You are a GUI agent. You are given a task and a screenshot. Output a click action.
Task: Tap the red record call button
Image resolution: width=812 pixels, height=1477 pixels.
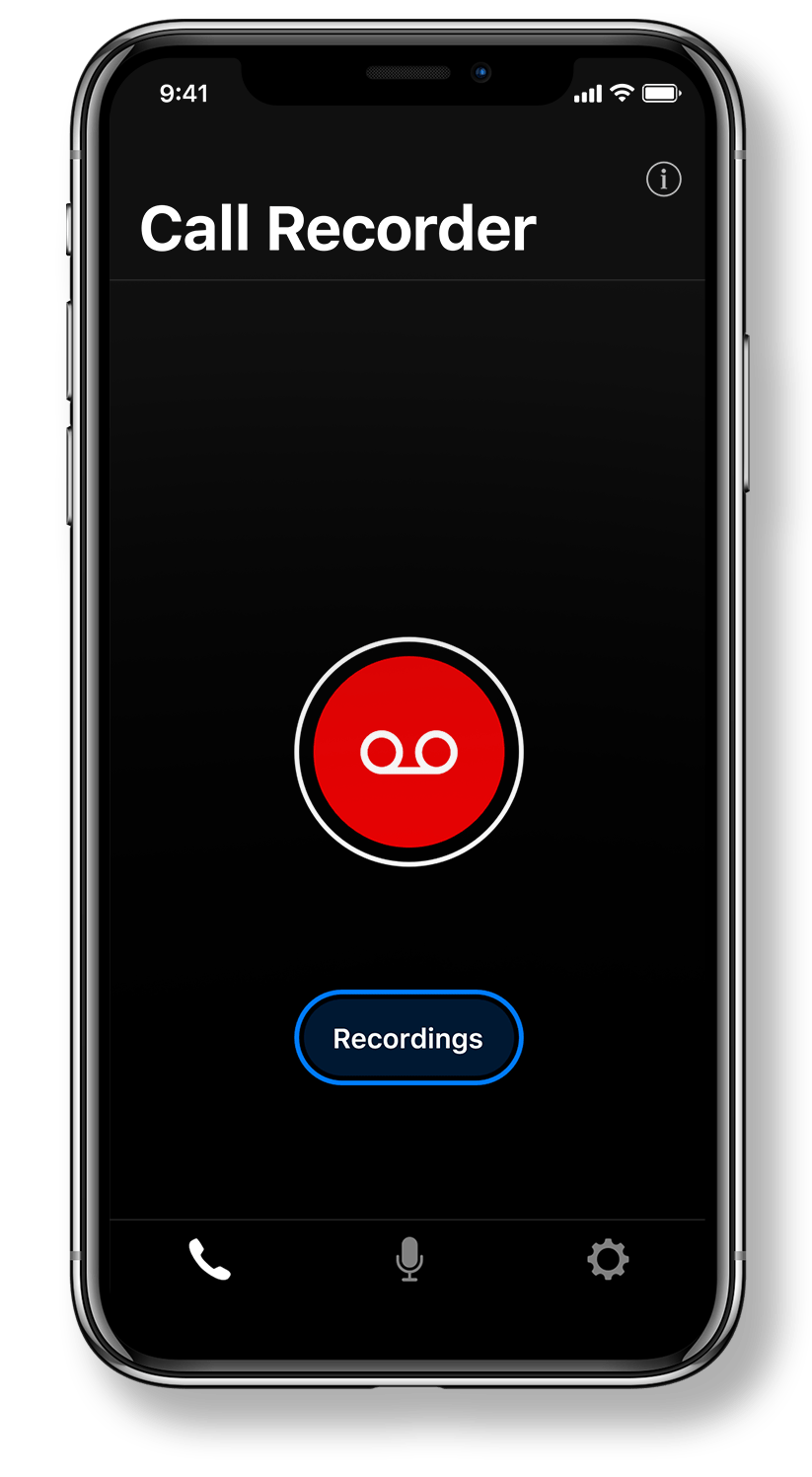point(408,752)
